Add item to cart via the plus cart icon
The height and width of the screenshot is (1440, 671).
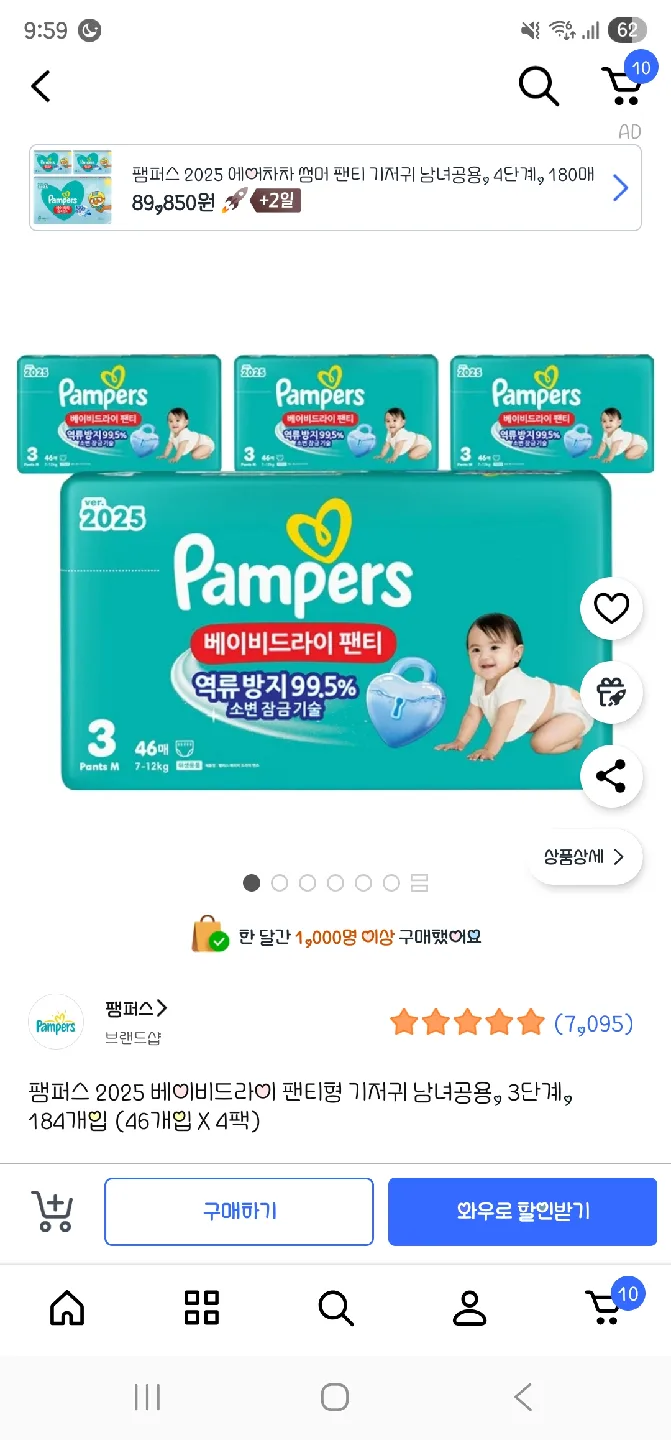coord(52,1211)
